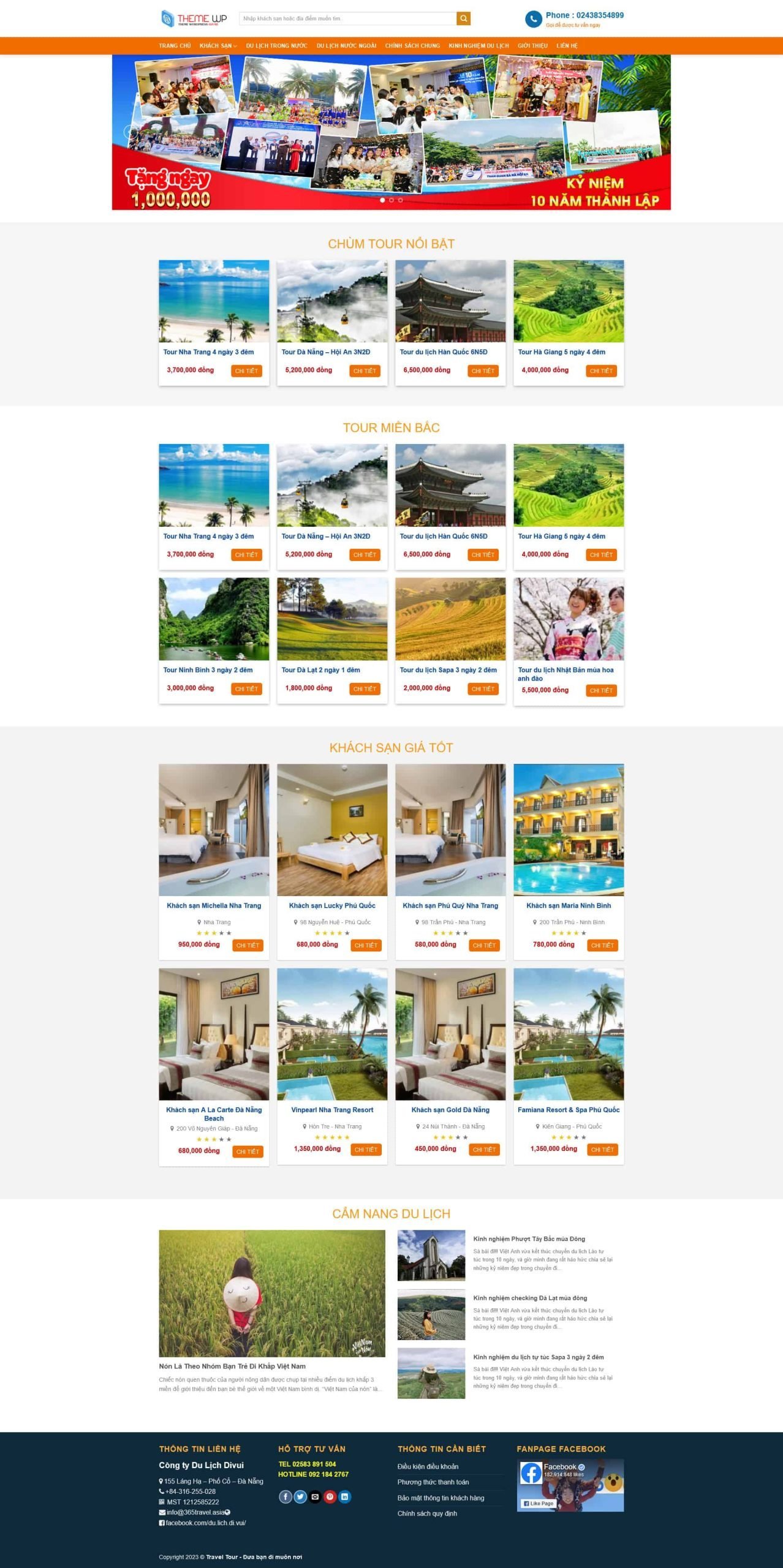
Task: Open the Liên hệ menu item
Action: coord(567,46)
